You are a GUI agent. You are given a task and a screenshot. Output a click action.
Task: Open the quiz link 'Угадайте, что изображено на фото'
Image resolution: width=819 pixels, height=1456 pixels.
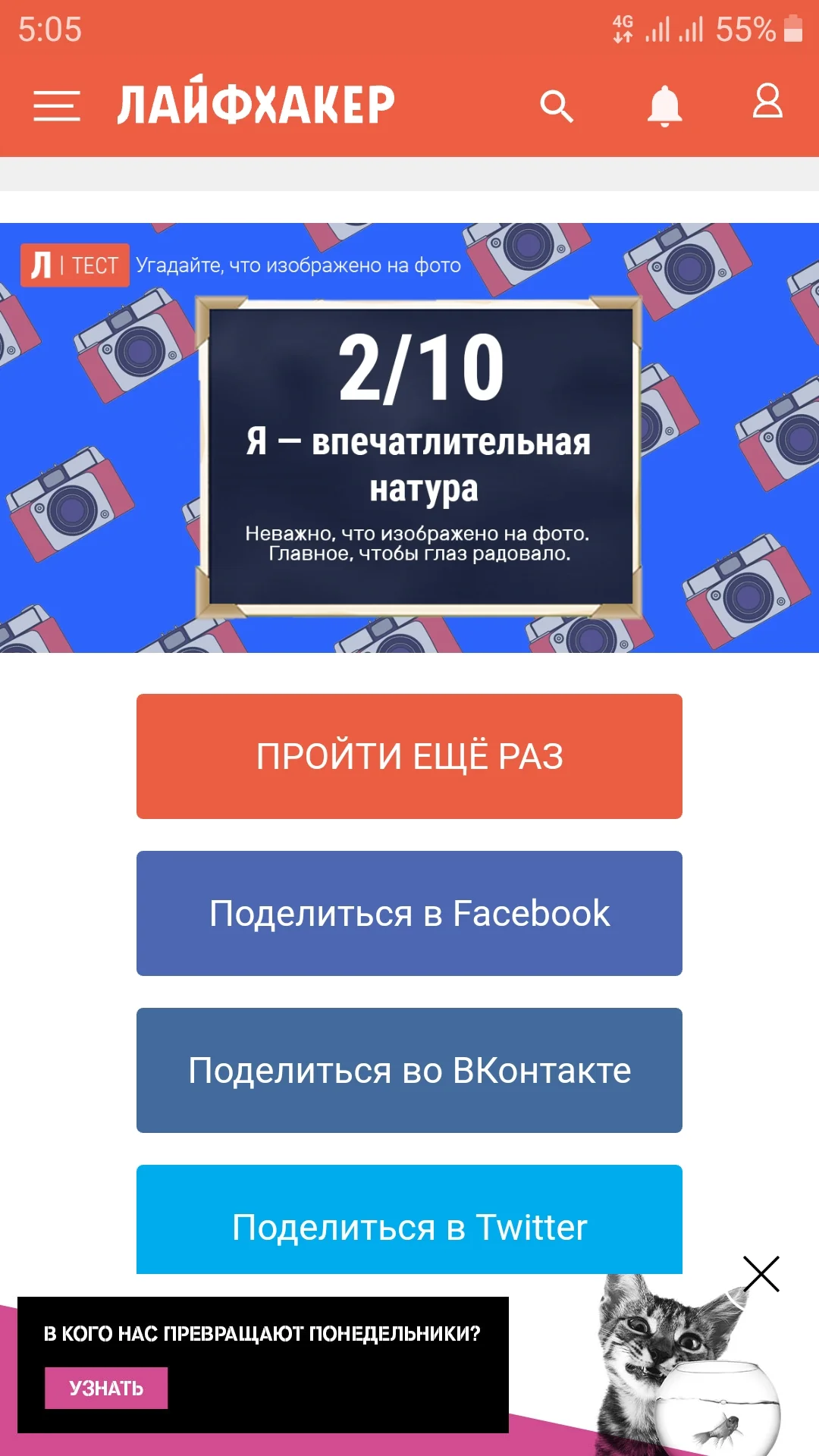(298, 265)
